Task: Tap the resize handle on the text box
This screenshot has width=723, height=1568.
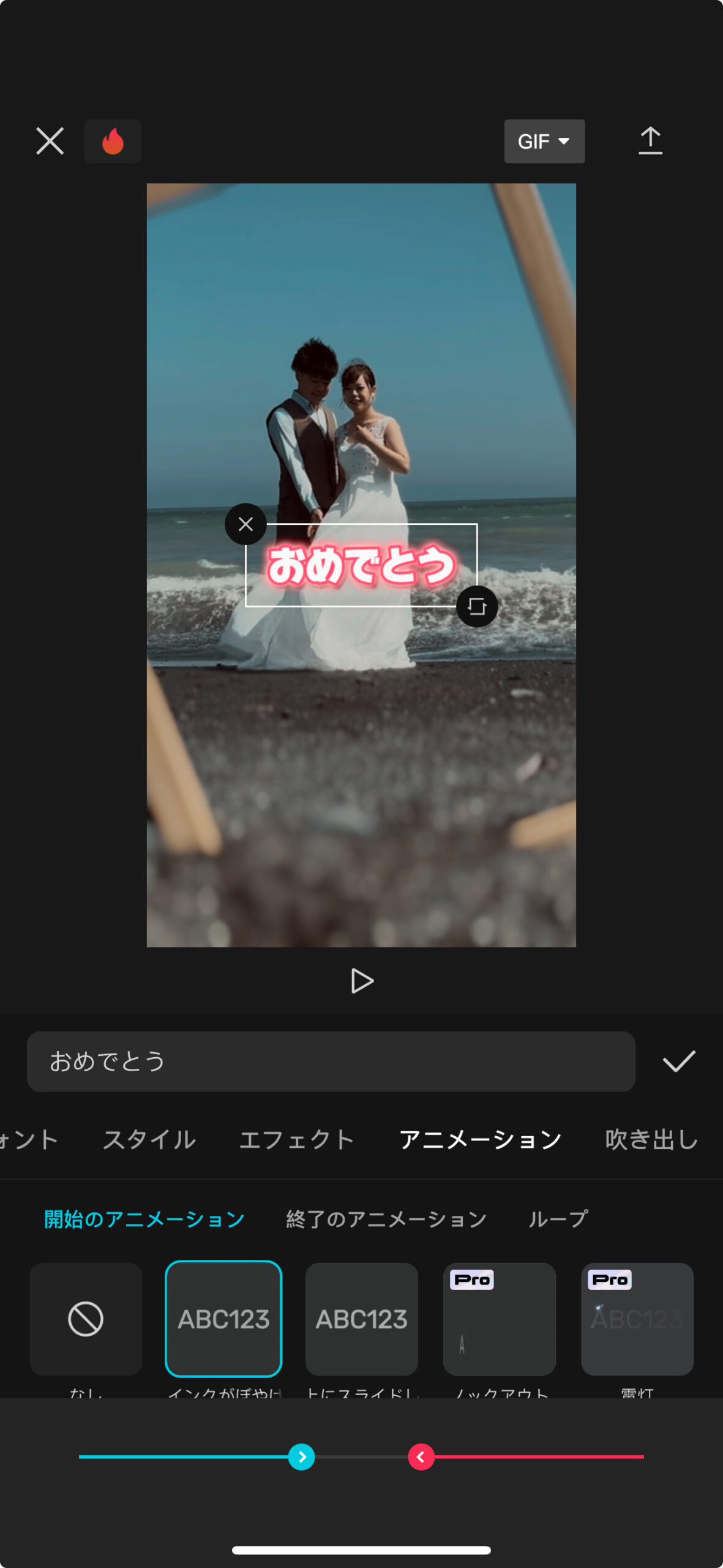Action: [477, 606]
